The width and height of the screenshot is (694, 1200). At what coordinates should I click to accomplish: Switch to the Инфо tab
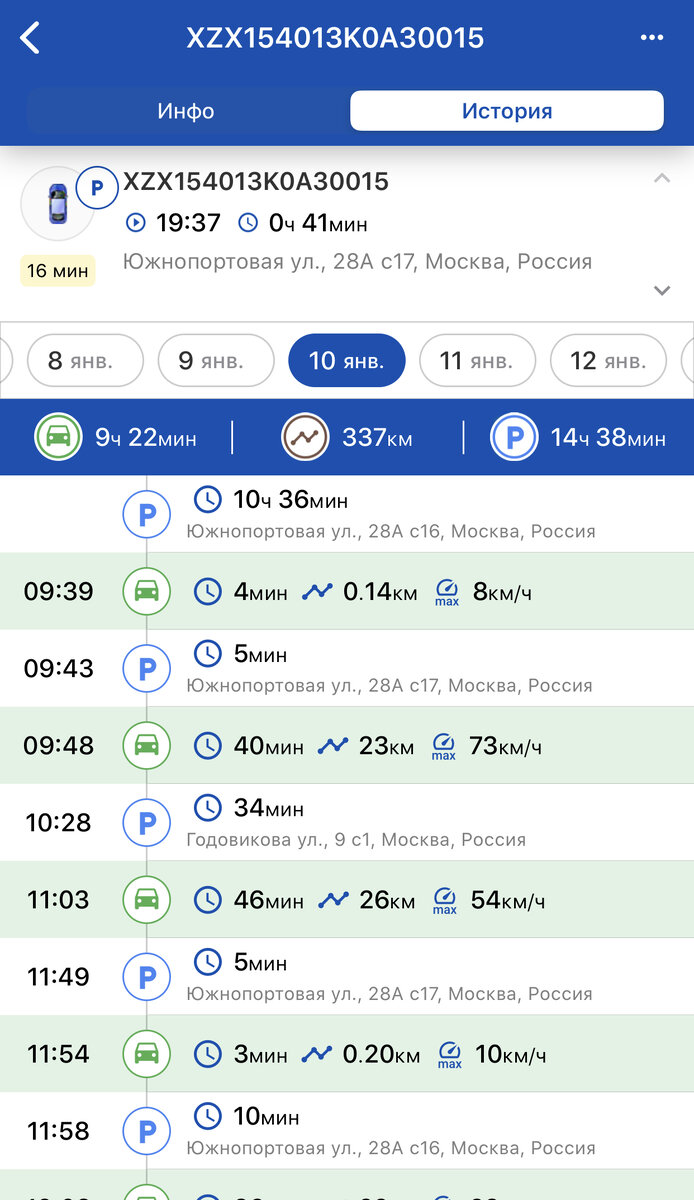[x=186, y=111]
